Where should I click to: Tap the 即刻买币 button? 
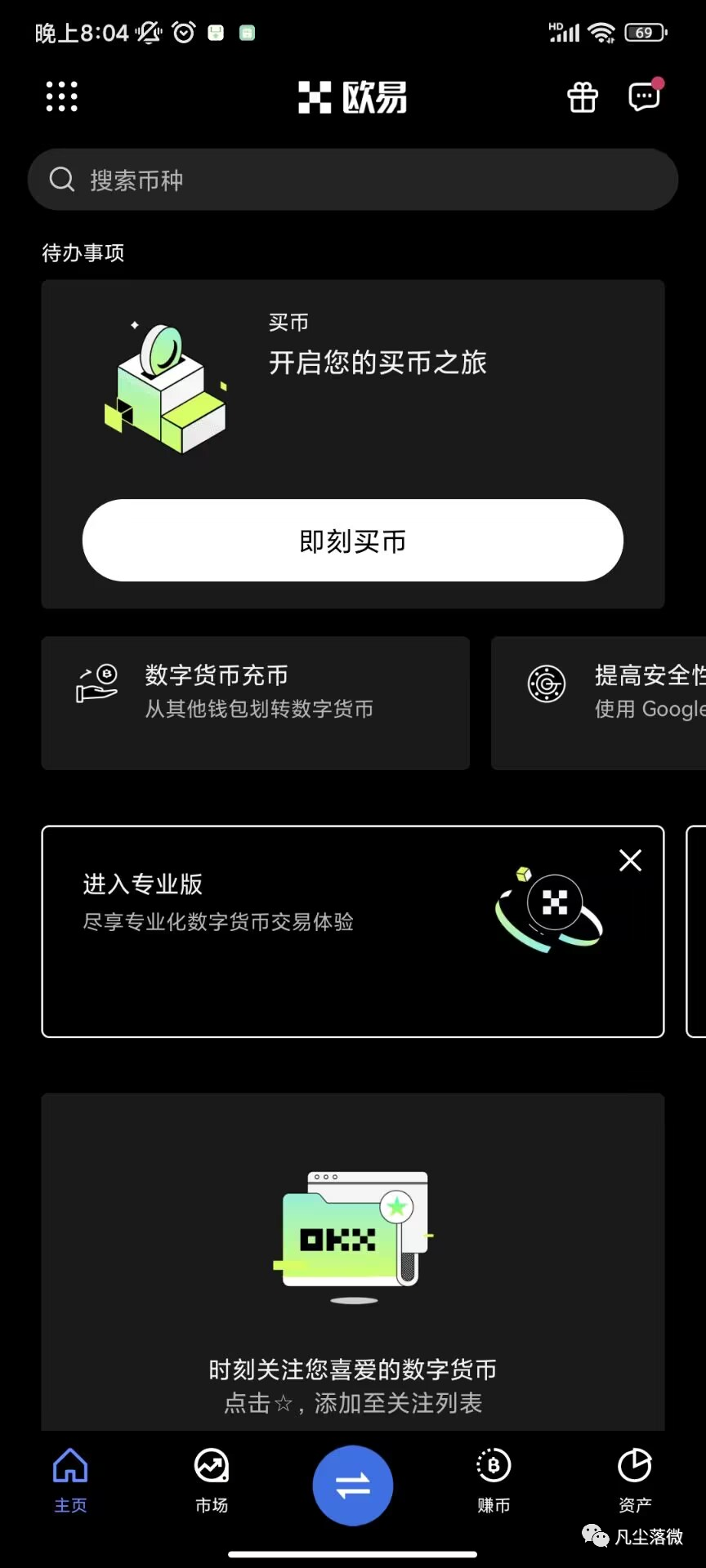(353, 541)
